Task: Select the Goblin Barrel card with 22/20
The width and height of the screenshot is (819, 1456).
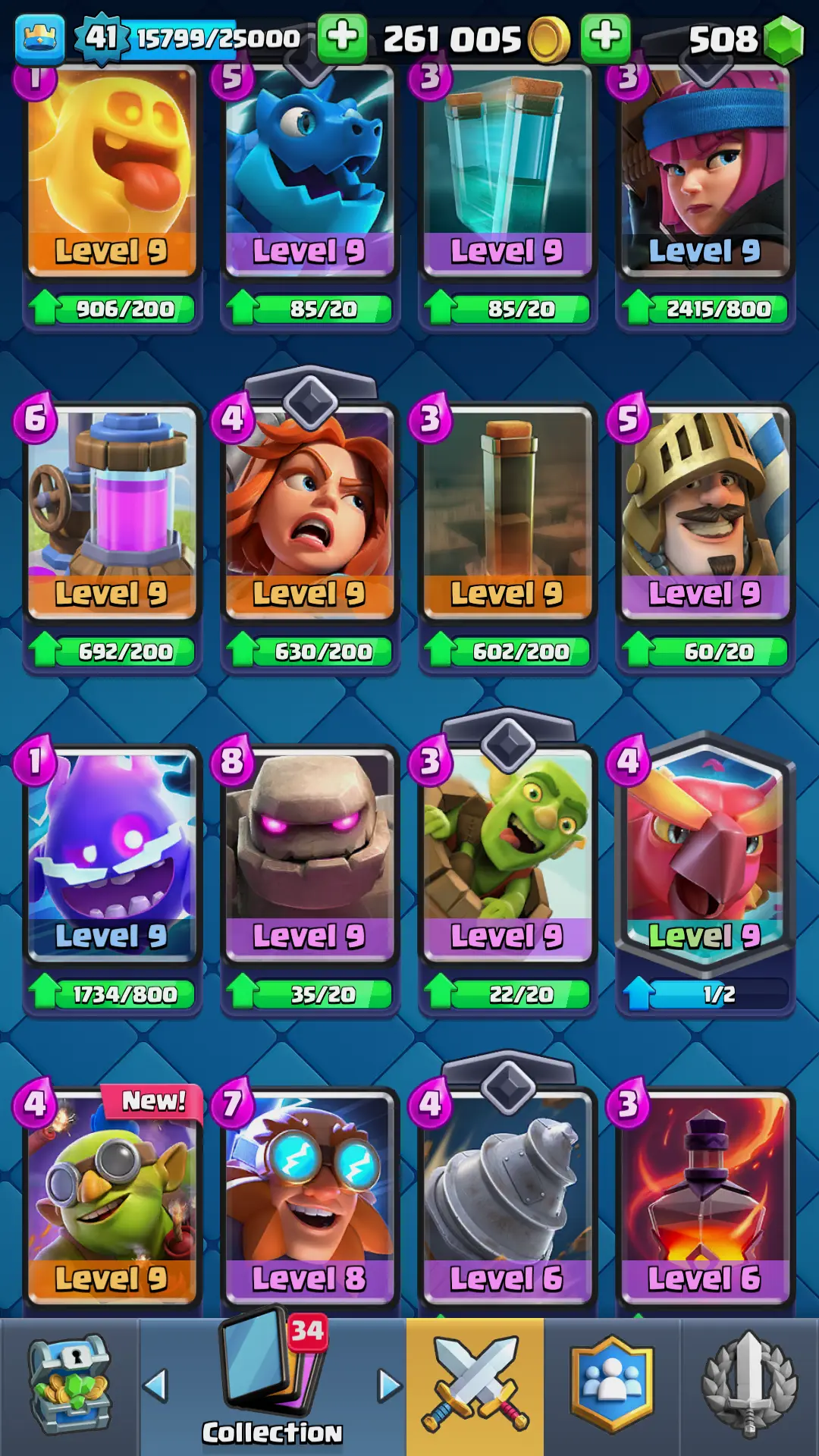Action: tap(507, 853)
